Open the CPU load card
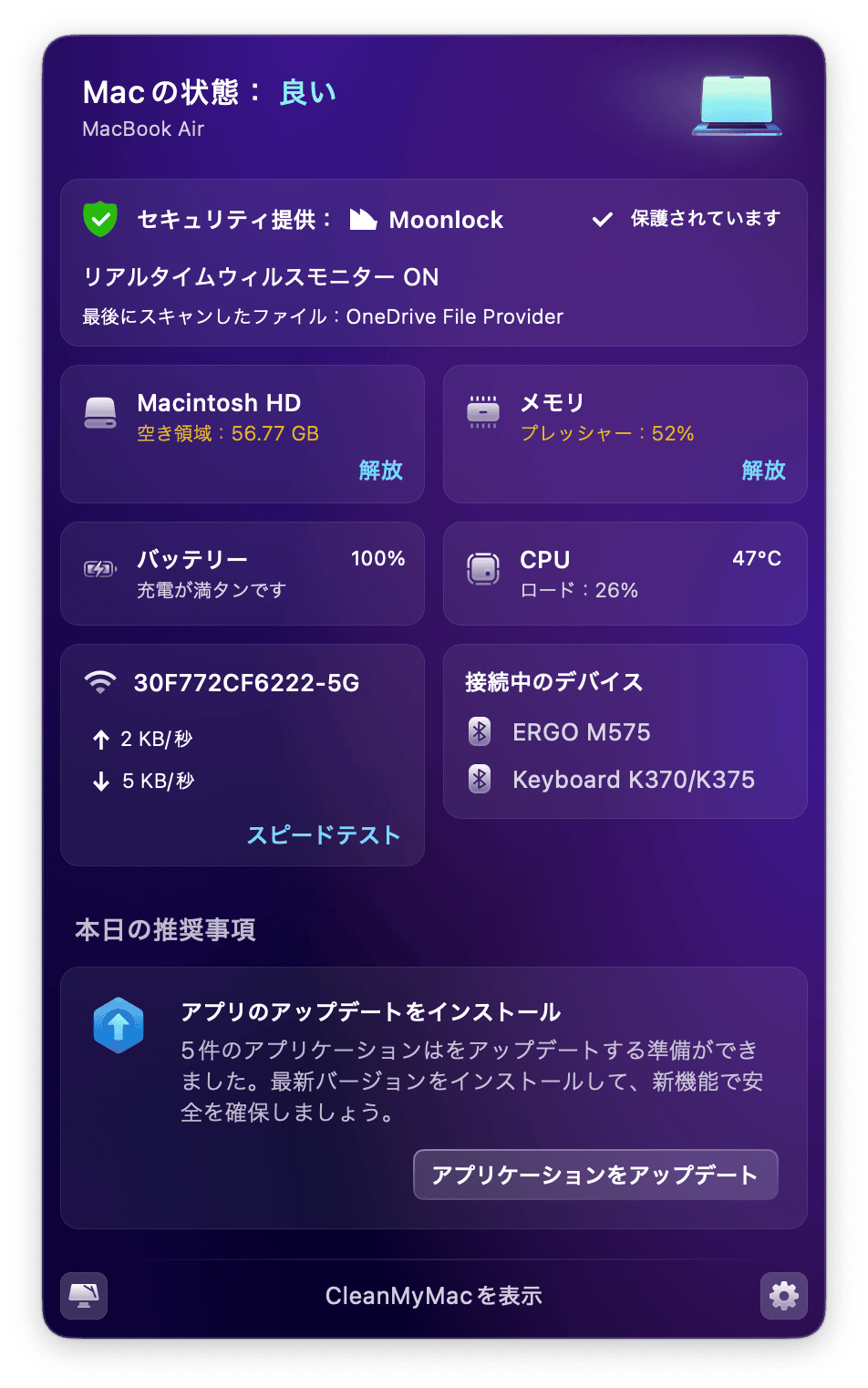This screenshot has width=868, height=1388. (x=625, y=574)
